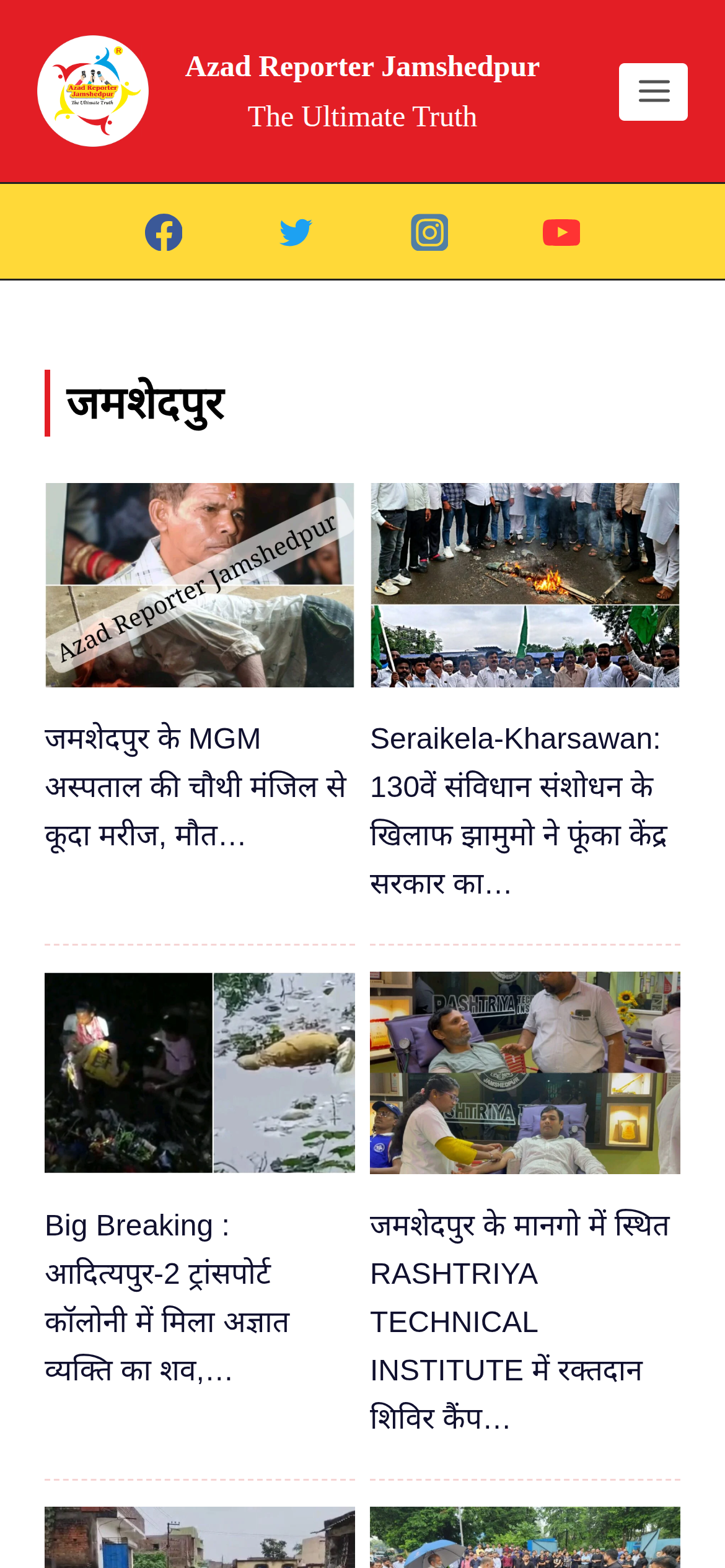Open the Instagram social icon

pos(429,231)
